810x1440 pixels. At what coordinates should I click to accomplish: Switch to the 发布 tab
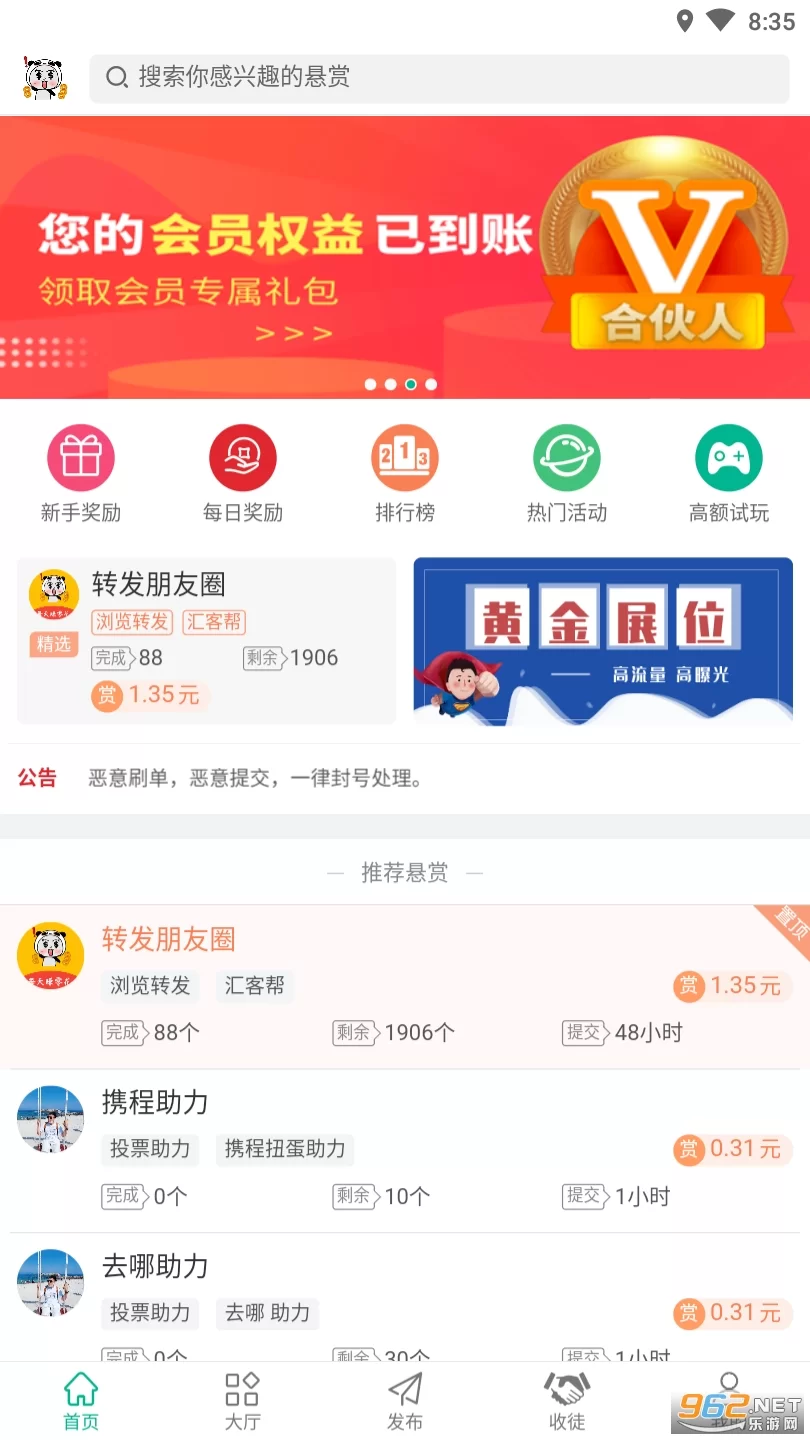pyautogui.click(x=404, y=1401)
